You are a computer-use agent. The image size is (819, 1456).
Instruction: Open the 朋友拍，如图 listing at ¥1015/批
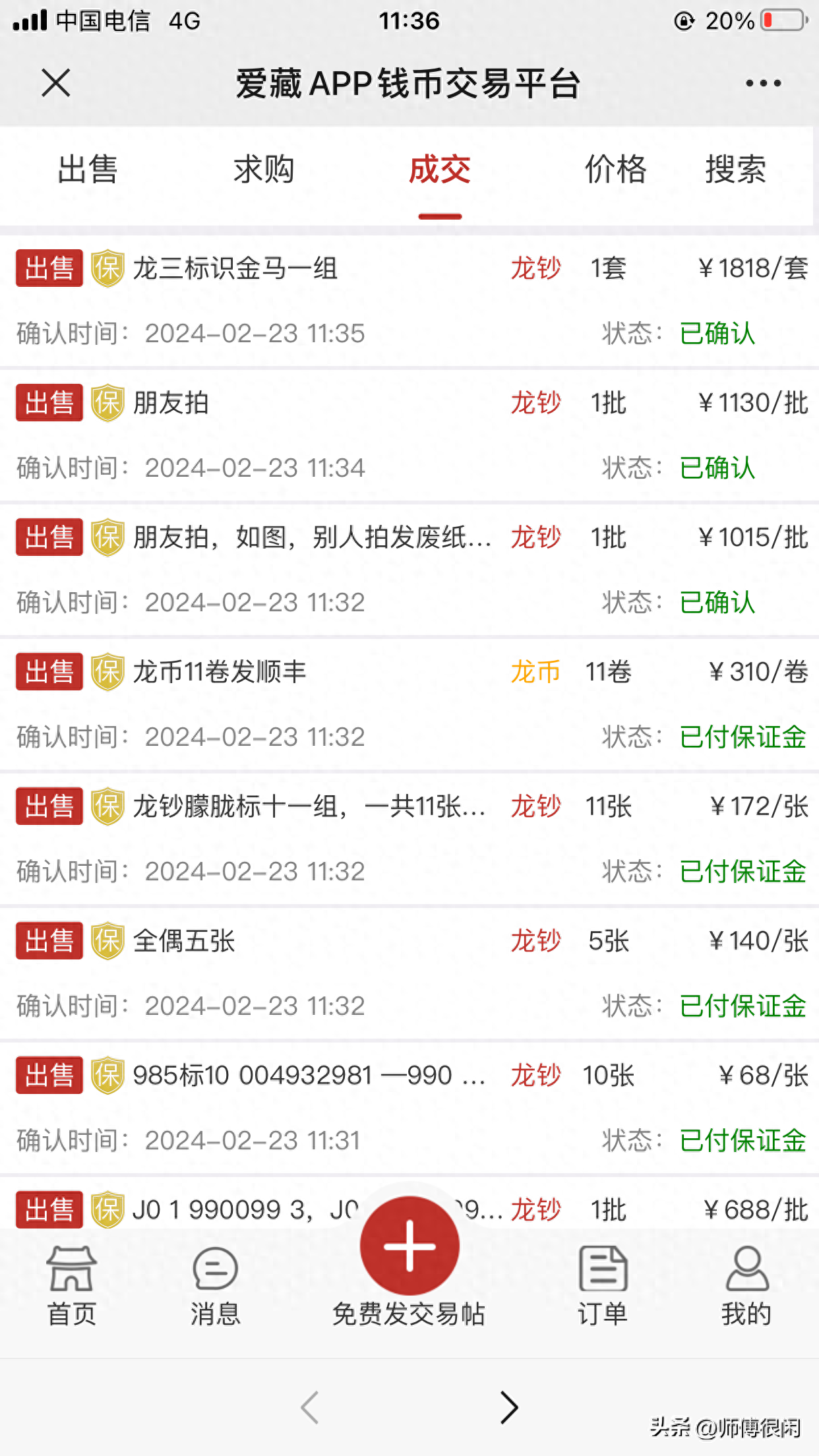pyautogui.click(x=311, y=537)
